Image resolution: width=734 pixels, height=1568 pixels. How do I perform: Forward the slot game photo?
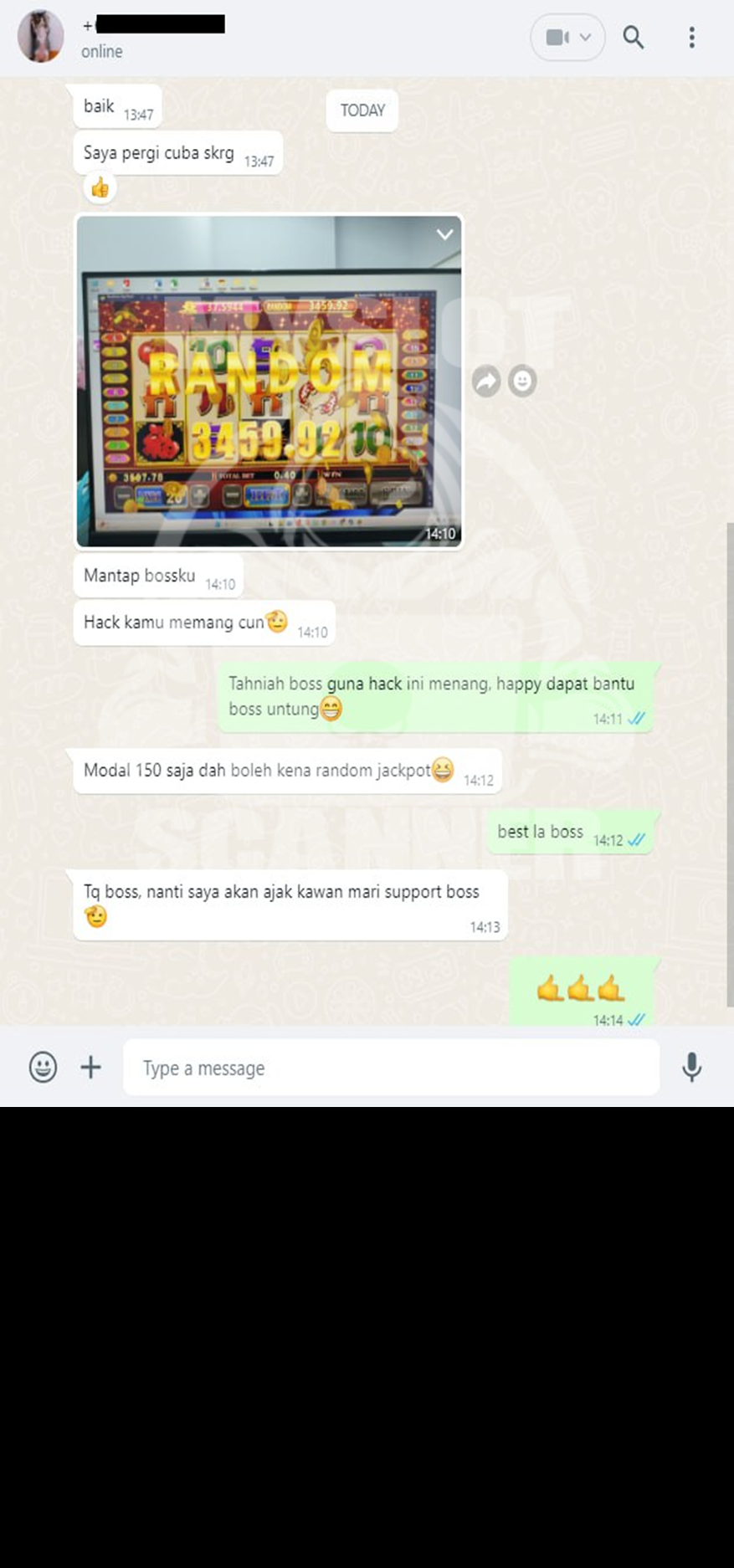pos(486,382)
